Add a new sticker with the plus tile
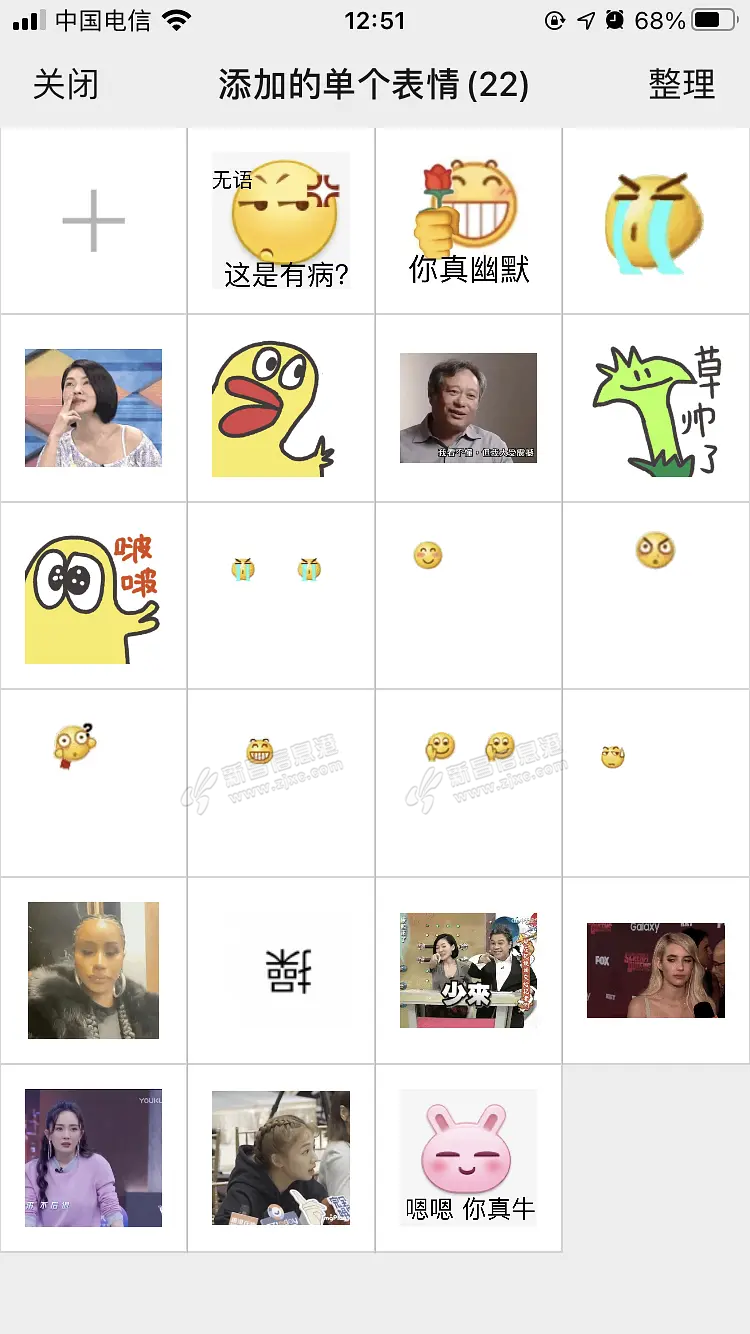 pos(93,221)
